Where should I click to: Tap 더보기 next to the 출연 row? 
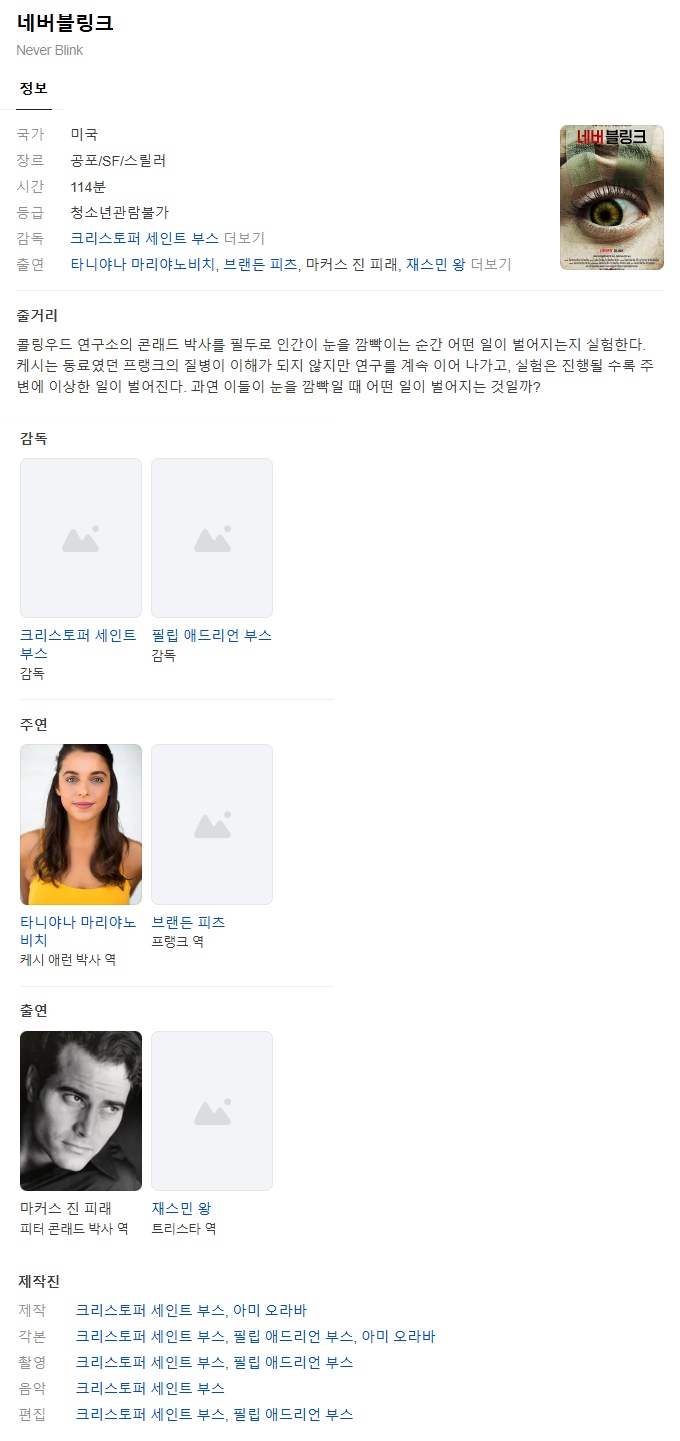click(490, 264)
